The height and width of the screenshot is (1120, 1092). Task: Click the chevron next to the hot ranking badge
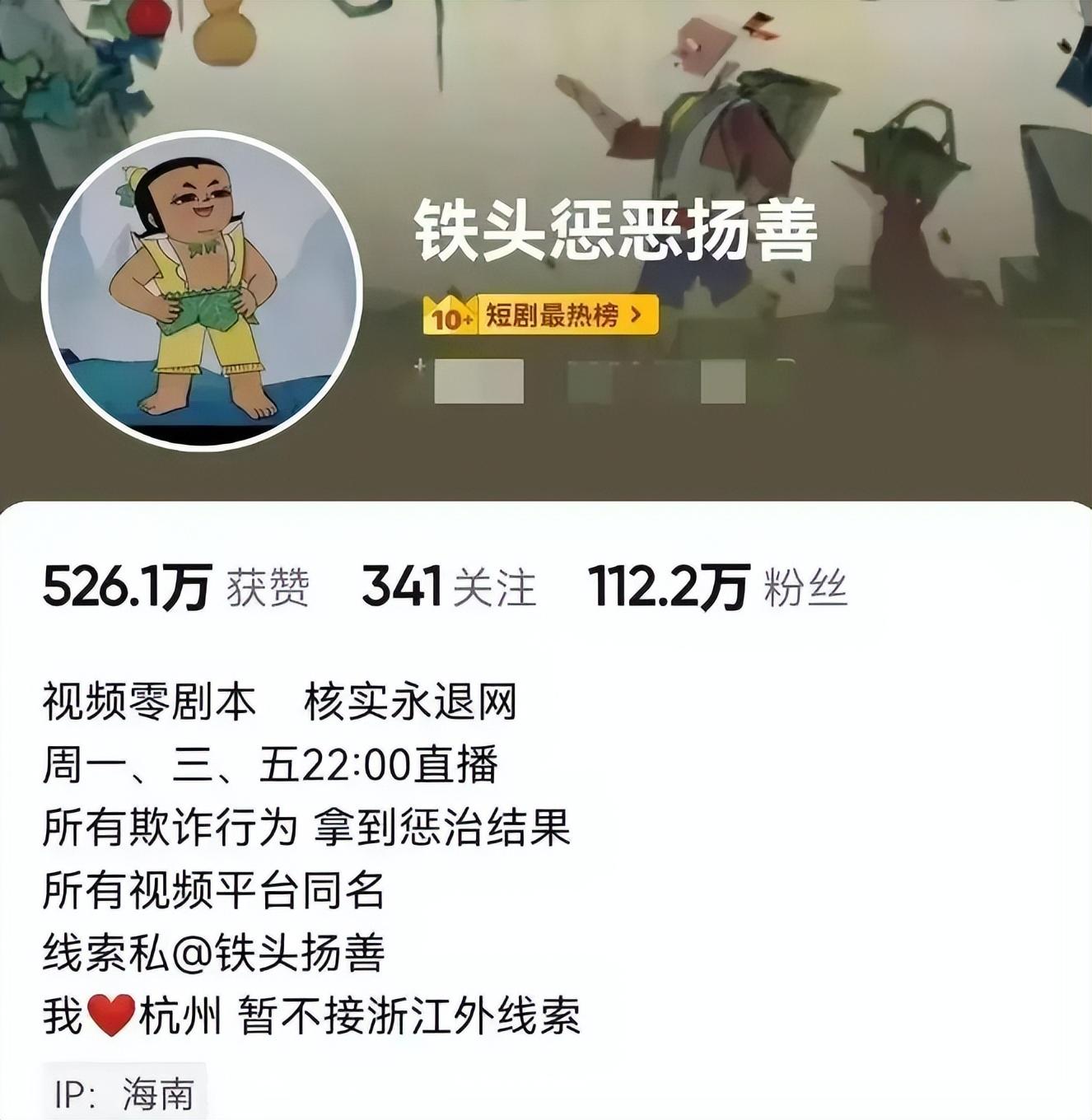[636, 316]
